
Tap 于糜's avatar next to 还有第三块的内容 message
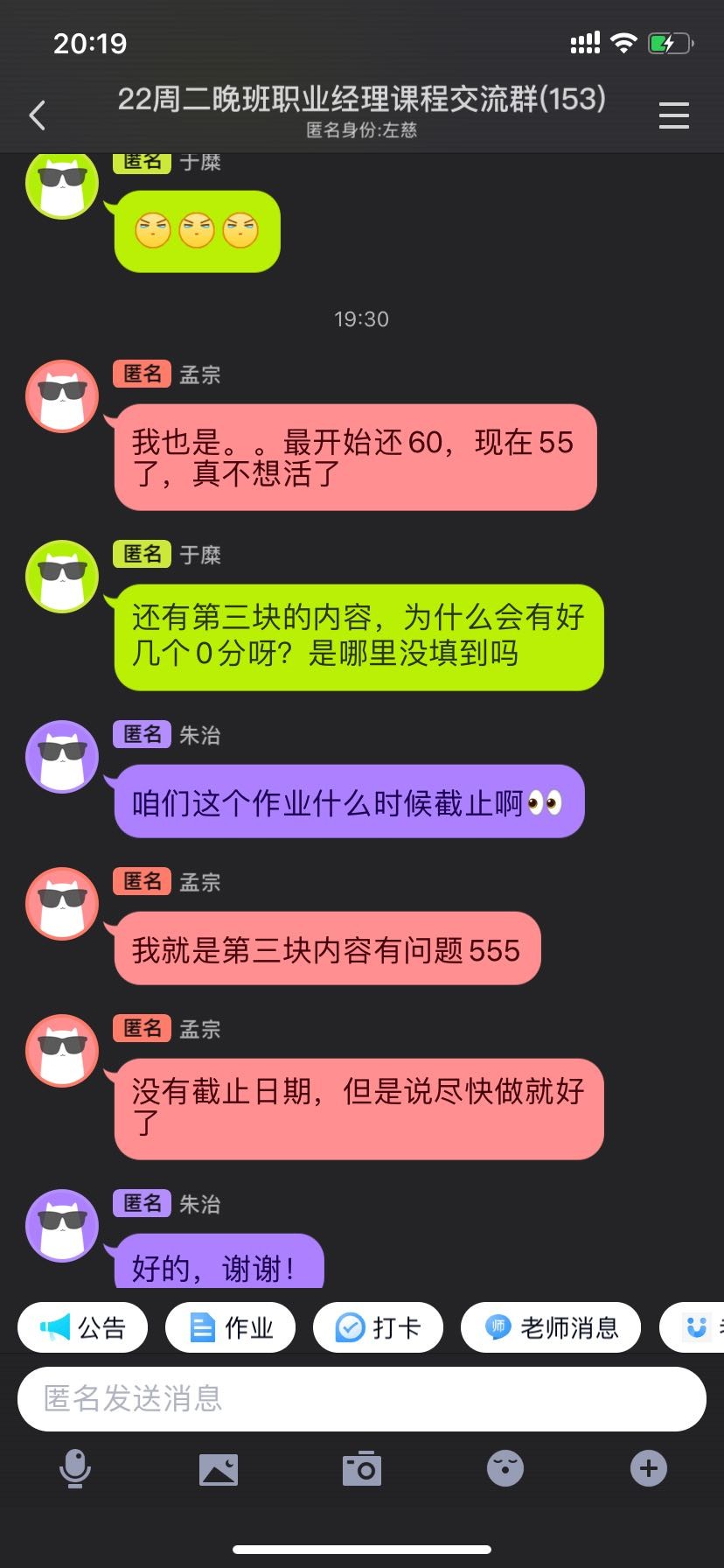click(x=61, y=577)
